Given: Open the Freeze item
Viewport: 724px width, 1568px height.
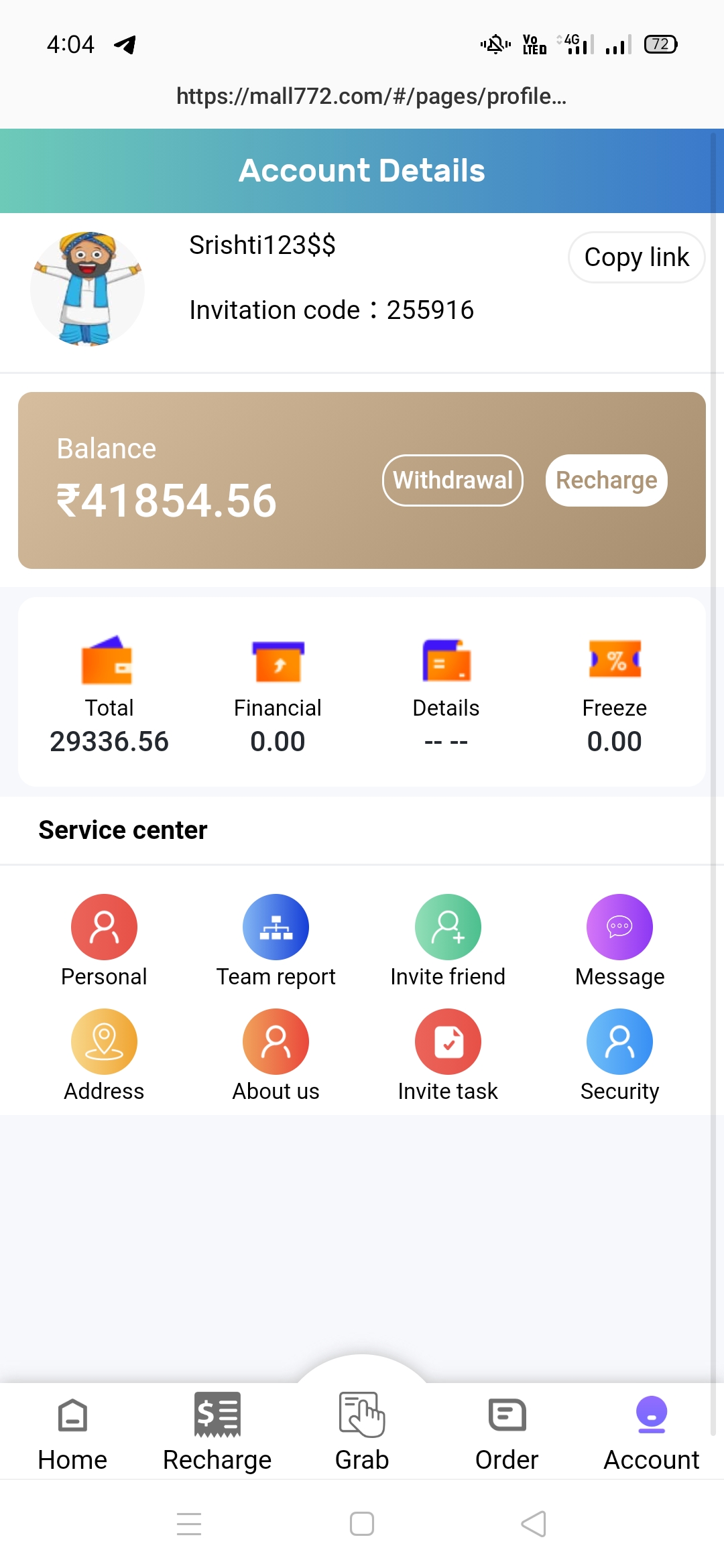Looking at the screenshot, I should click(614, 696).
